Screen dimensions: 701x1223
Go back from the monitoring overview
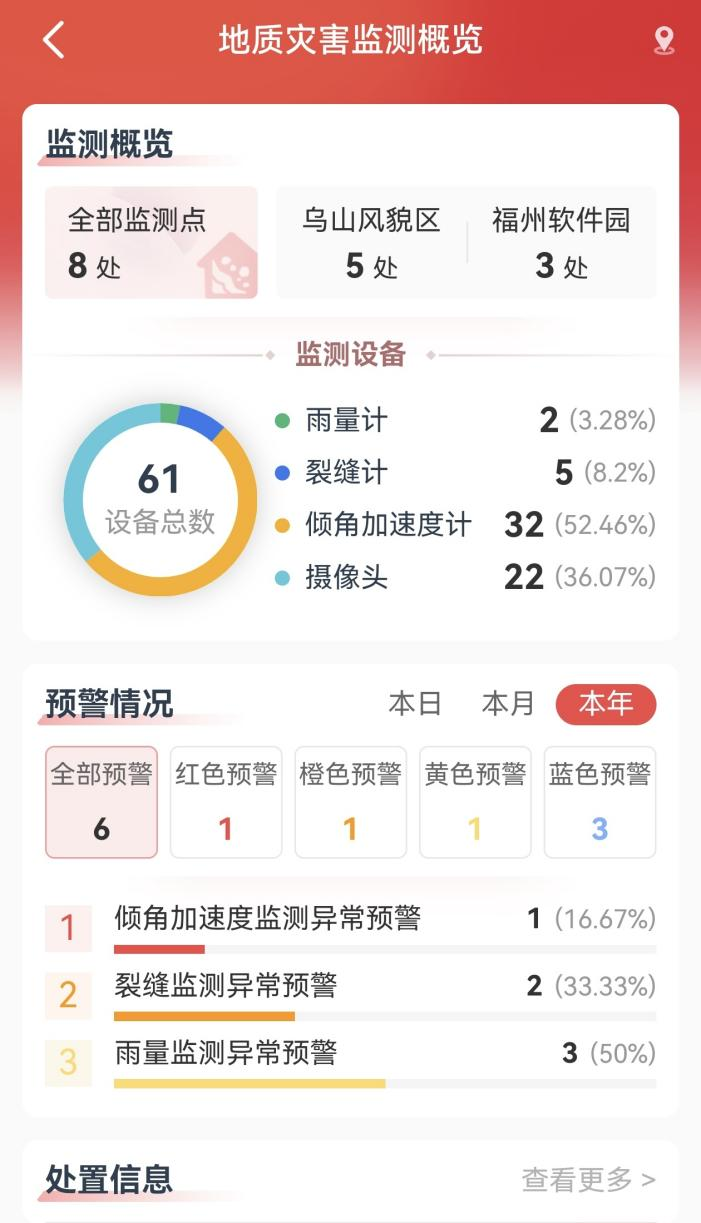tap(54, 40)
